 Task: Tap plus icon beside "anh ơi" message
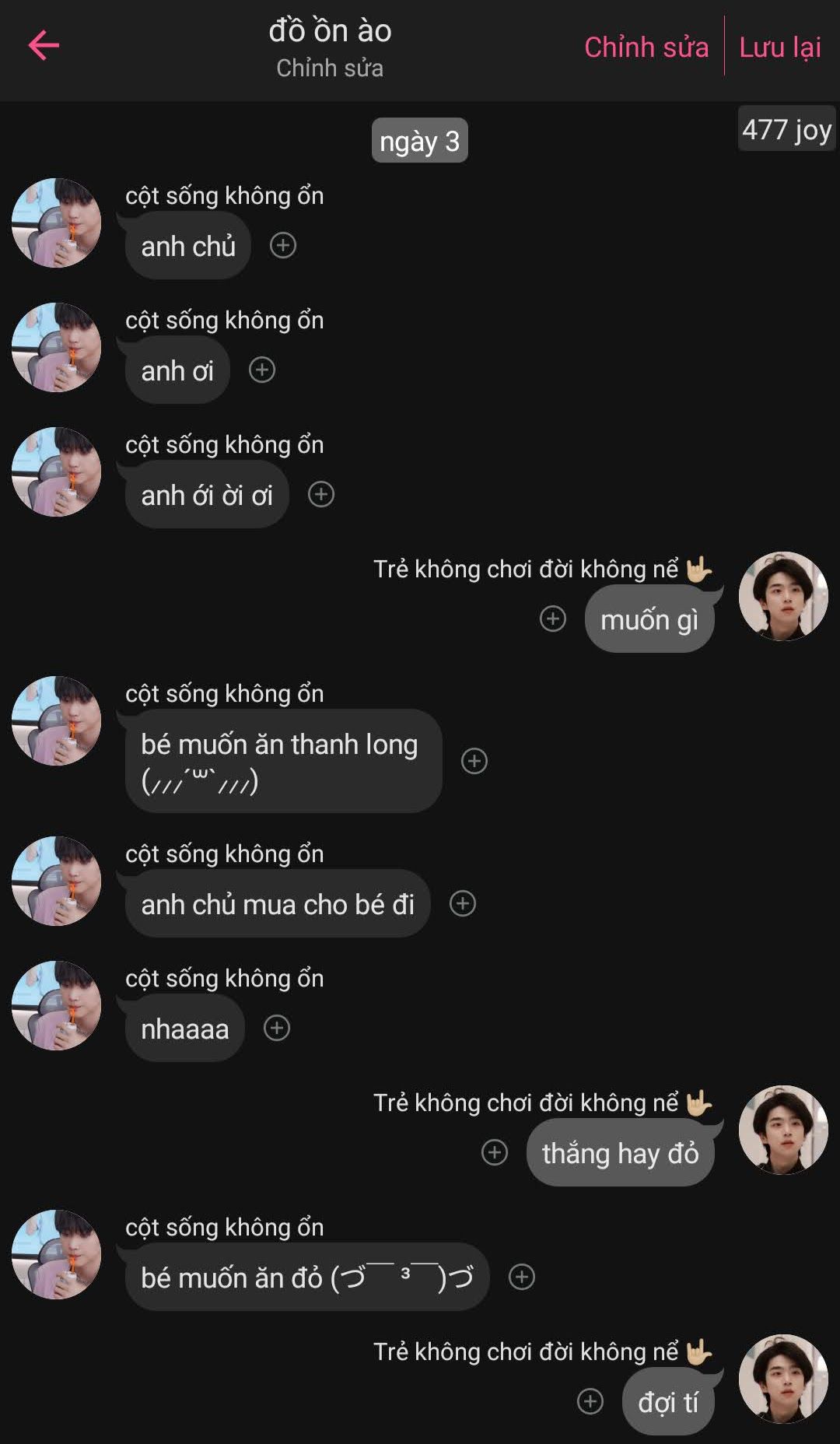(x=262, y=370)
